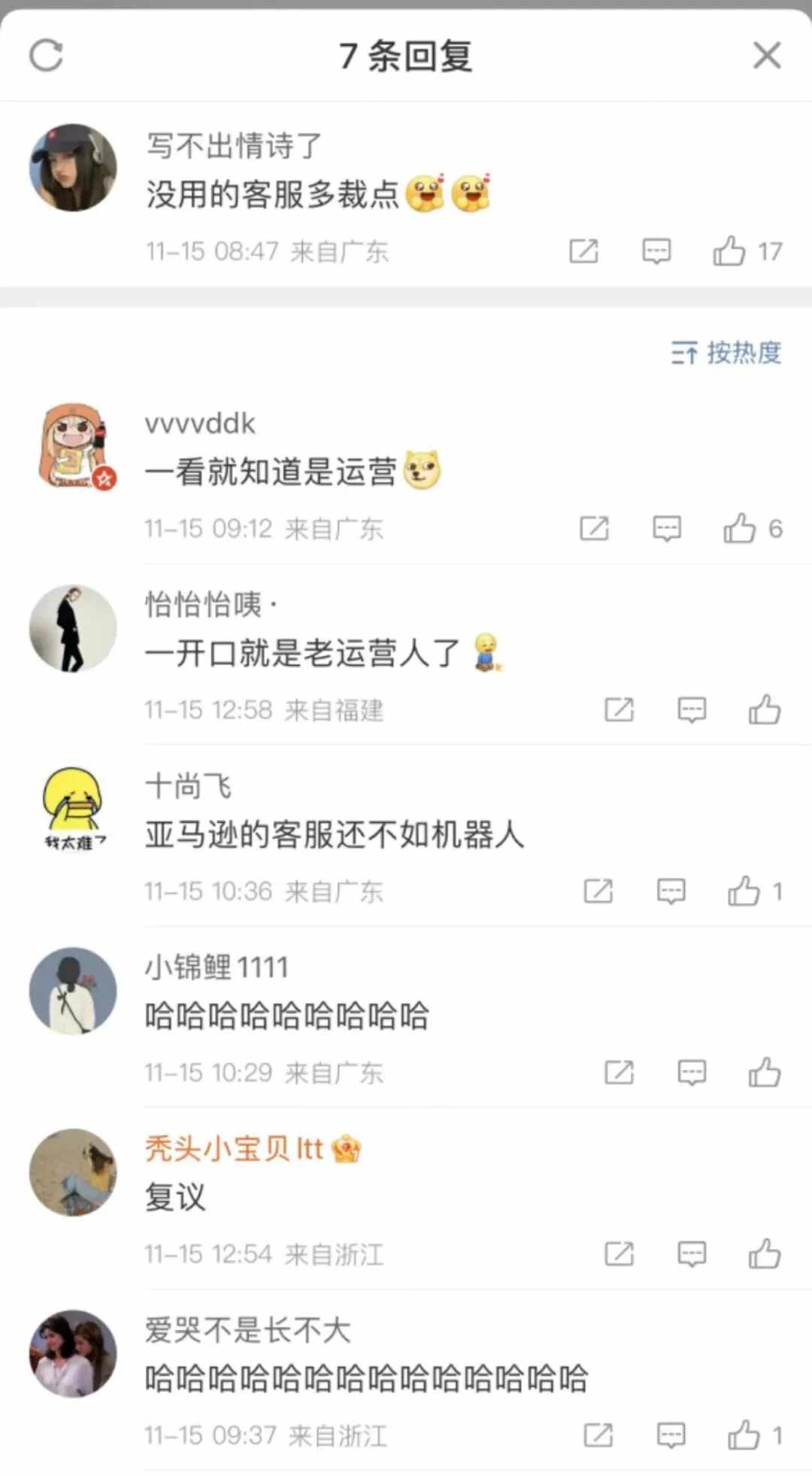Reply to vvvvddk's comment
812x1476 pixels.
[x=666, y=529]
